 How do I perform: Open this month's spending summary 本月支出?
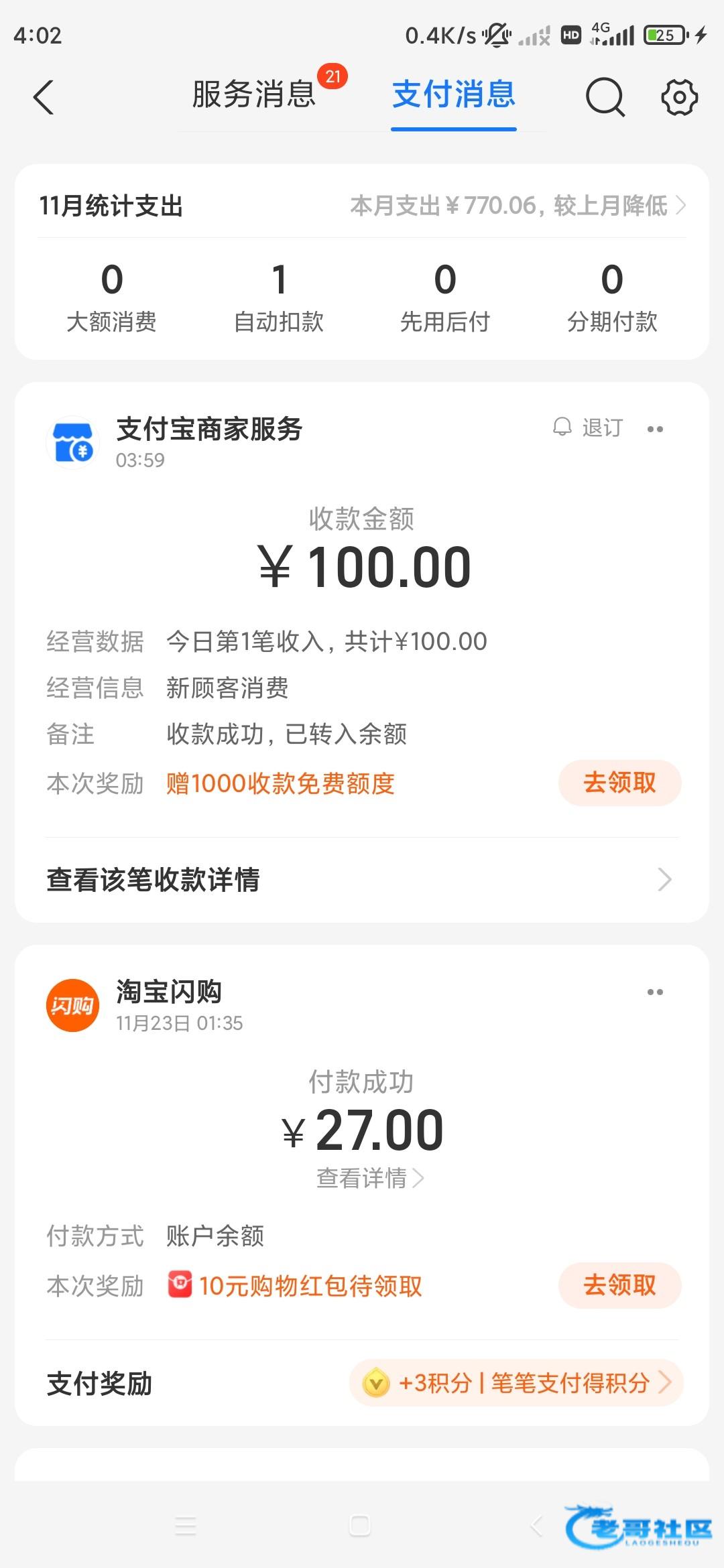[x=518, y=206]
